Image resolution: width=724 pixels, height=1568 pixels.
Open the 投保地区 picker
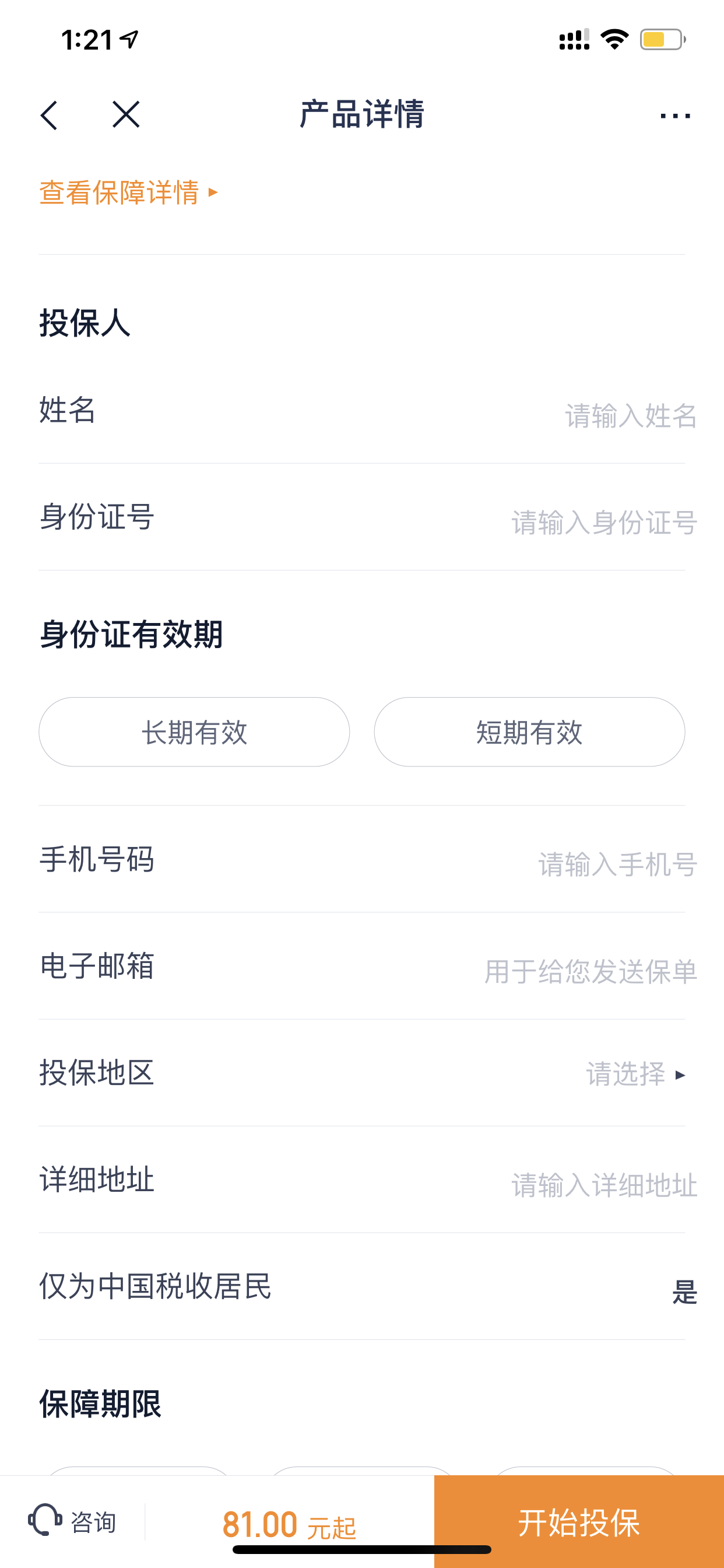pos(362,1073)
